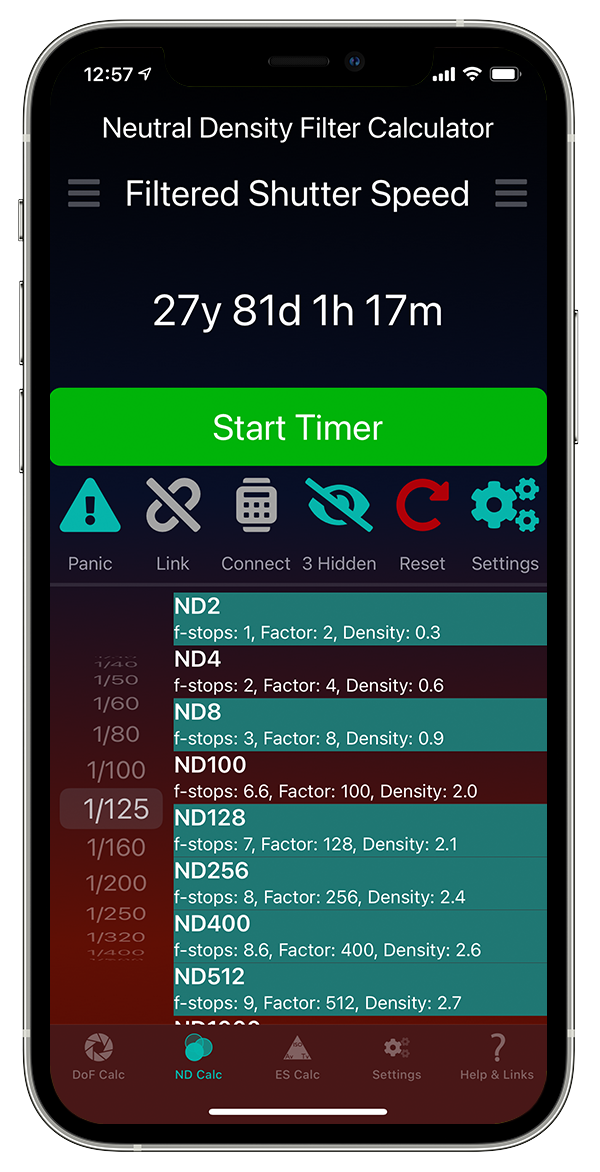Switch to the ES Calc tab
The image size is (600, 1172).
pos(297,1058)
